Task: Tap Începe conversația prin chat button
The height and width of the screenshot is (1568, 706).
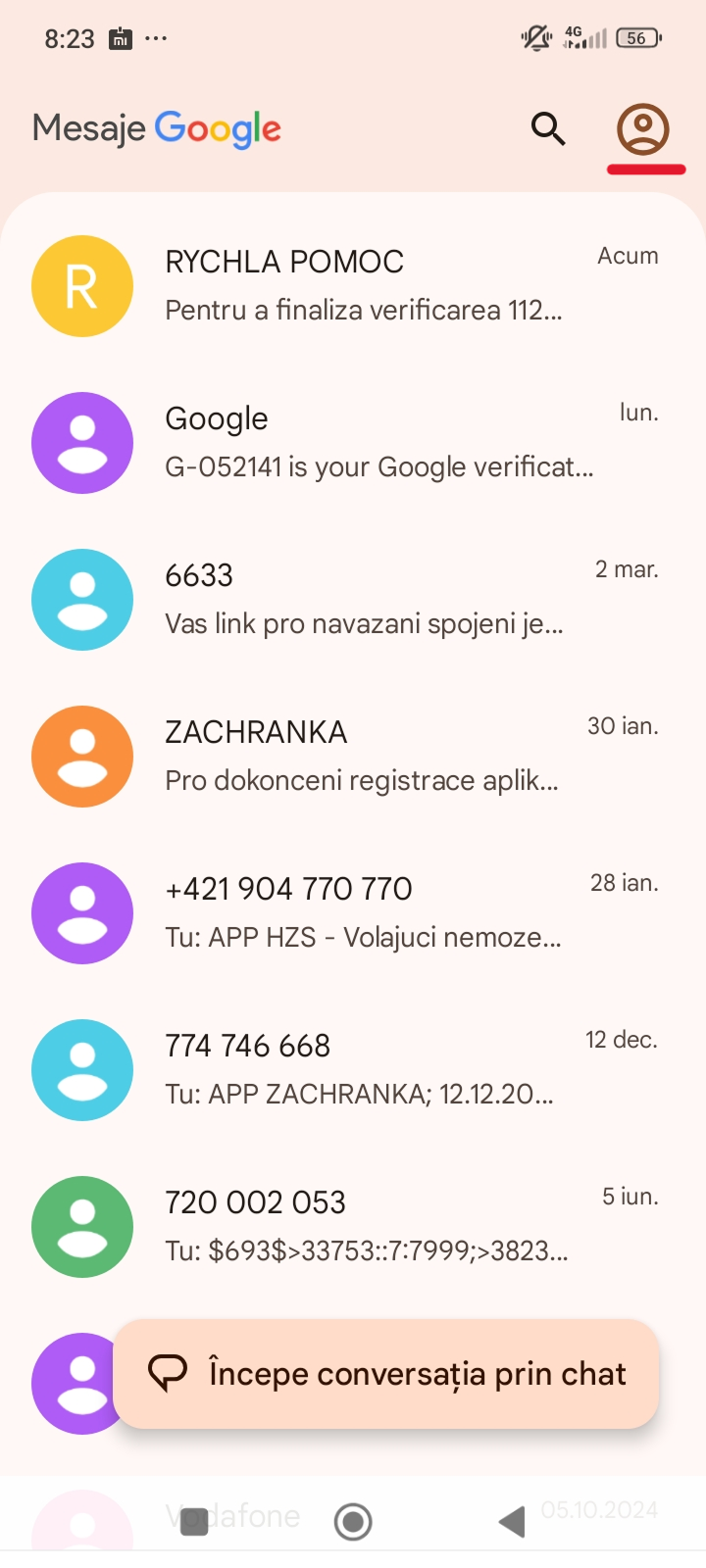Action: coord(386,1374)
